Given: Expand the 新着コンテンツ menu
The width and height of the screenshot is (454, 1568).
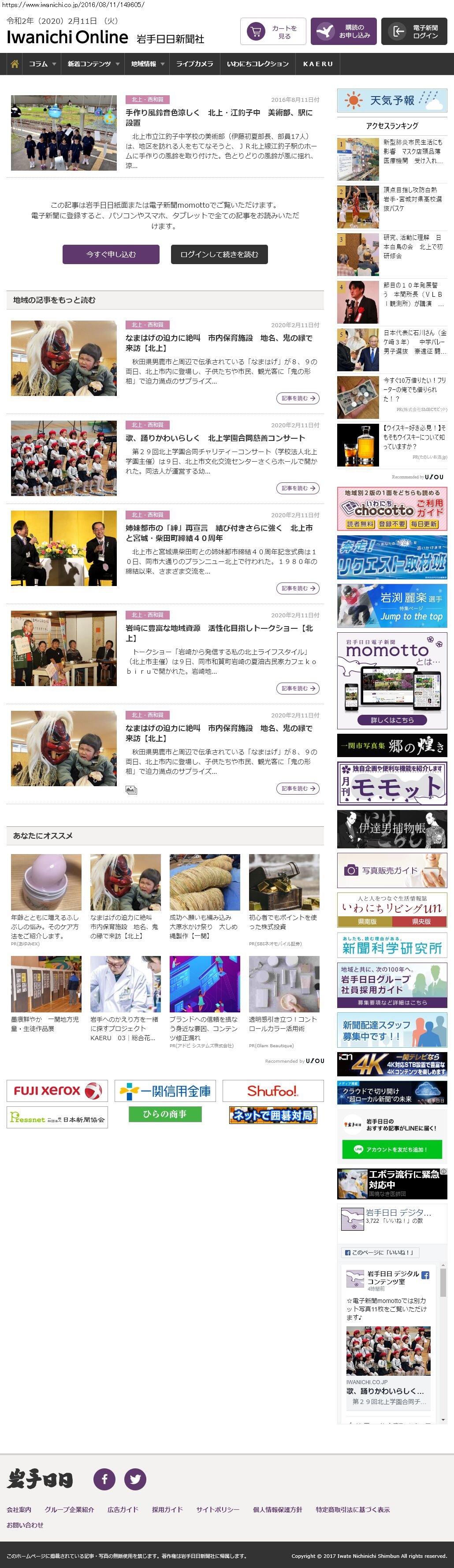Looking at the screenshot, I should point(93,64).
